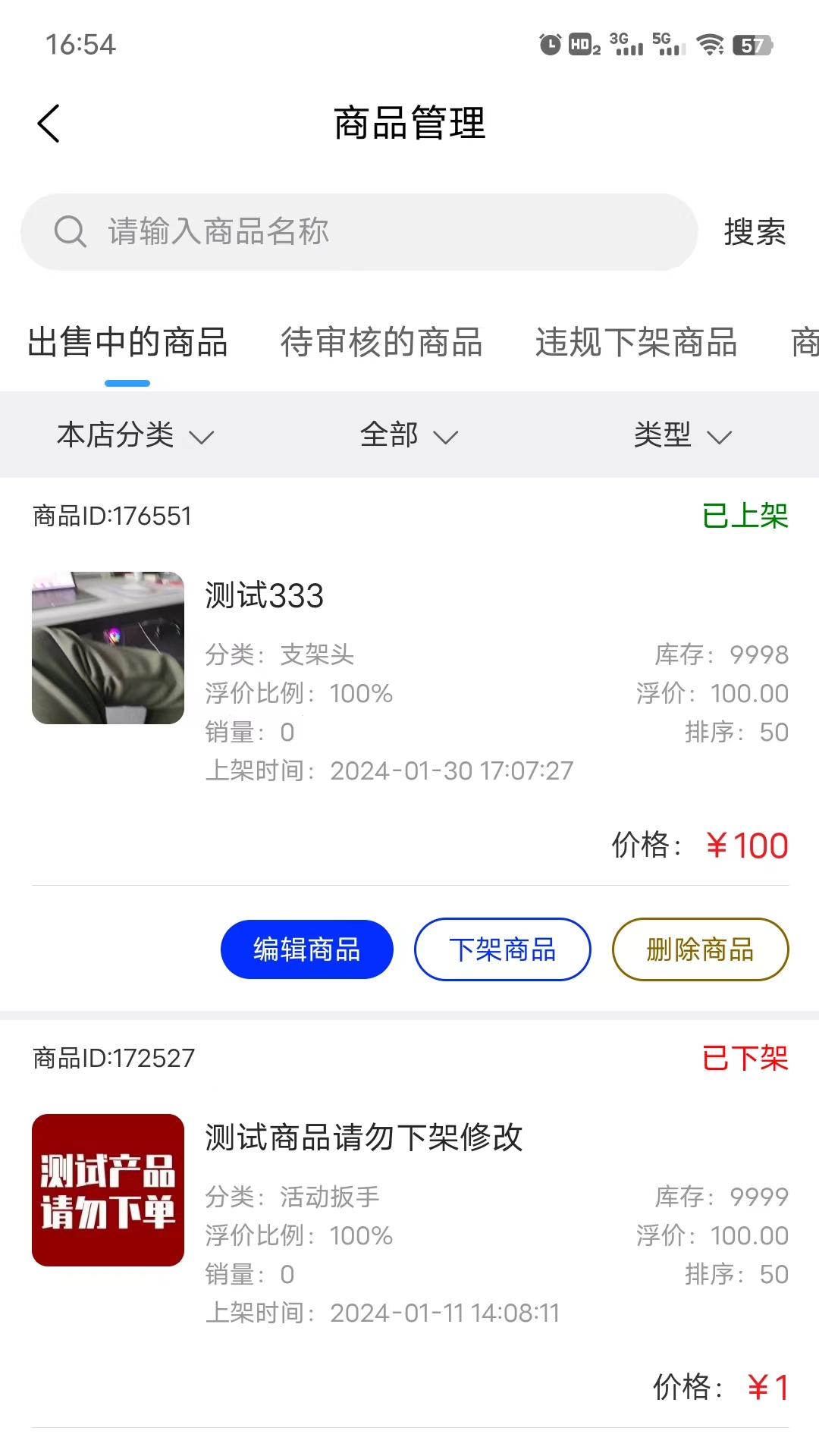Tap the HD2 indicator in the status bar
Screen dimensions: 819x1456
click(x=584, y=44)
